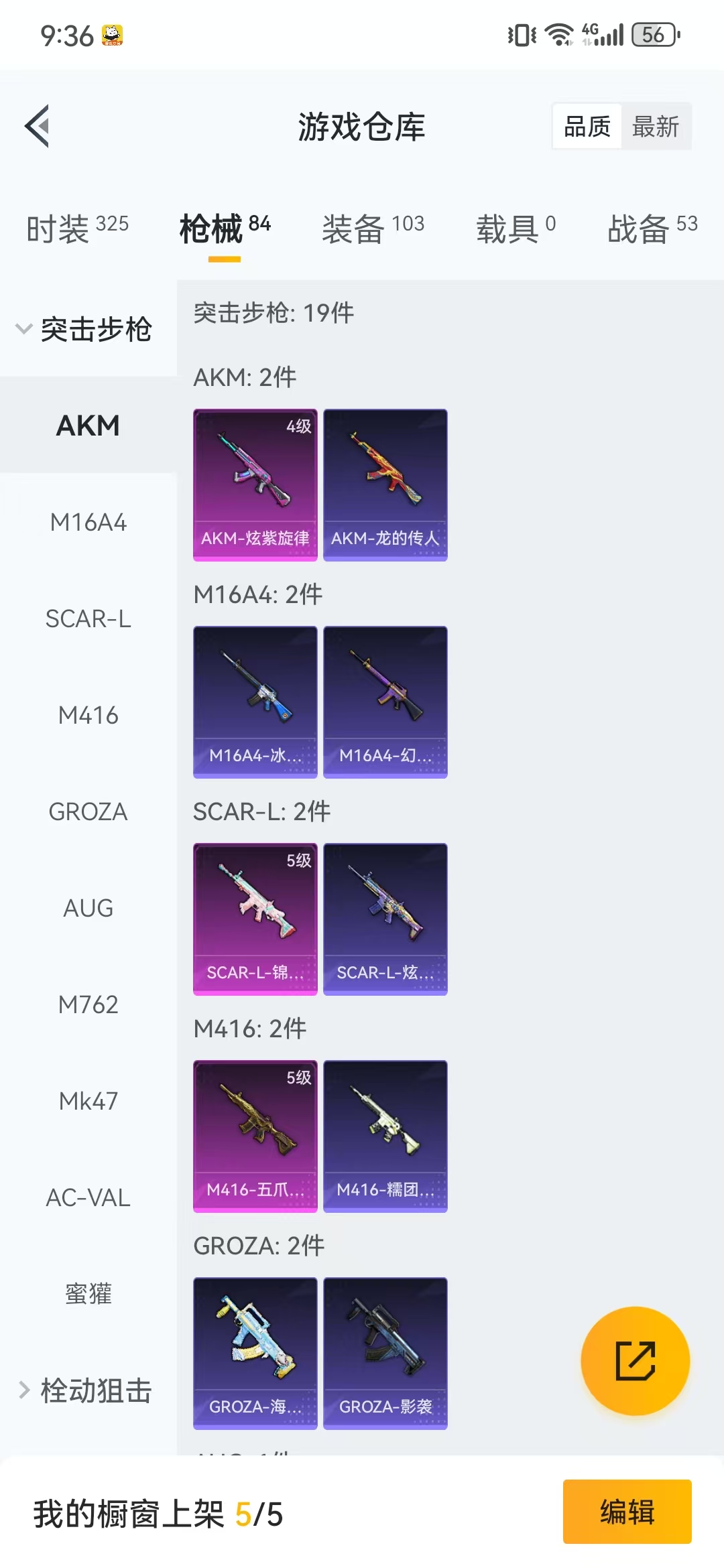Sort items by 最新
The width and height of the screenshot is (724, 1568).
click(655, 127)
